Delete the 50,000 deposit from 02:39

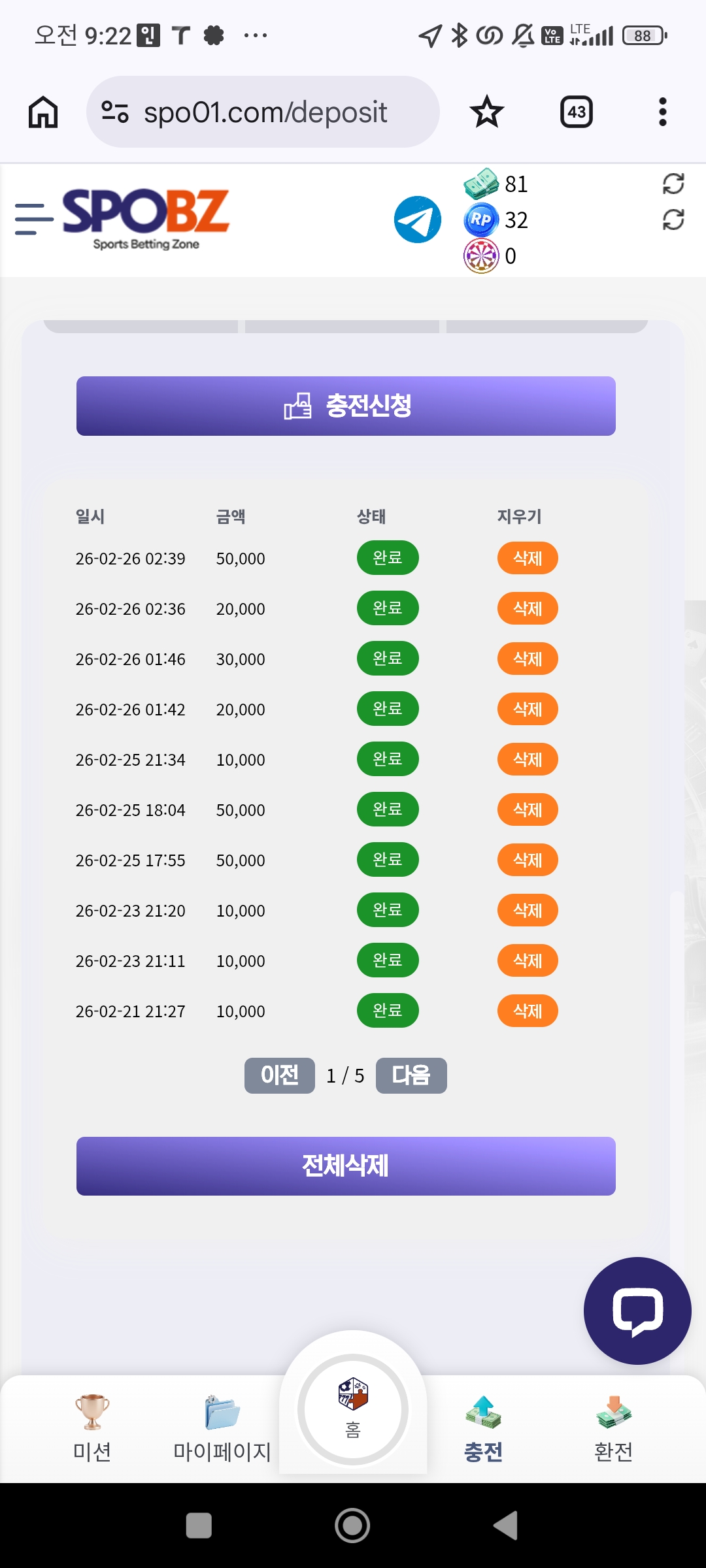pyautogui.click(x=527, y=558)
